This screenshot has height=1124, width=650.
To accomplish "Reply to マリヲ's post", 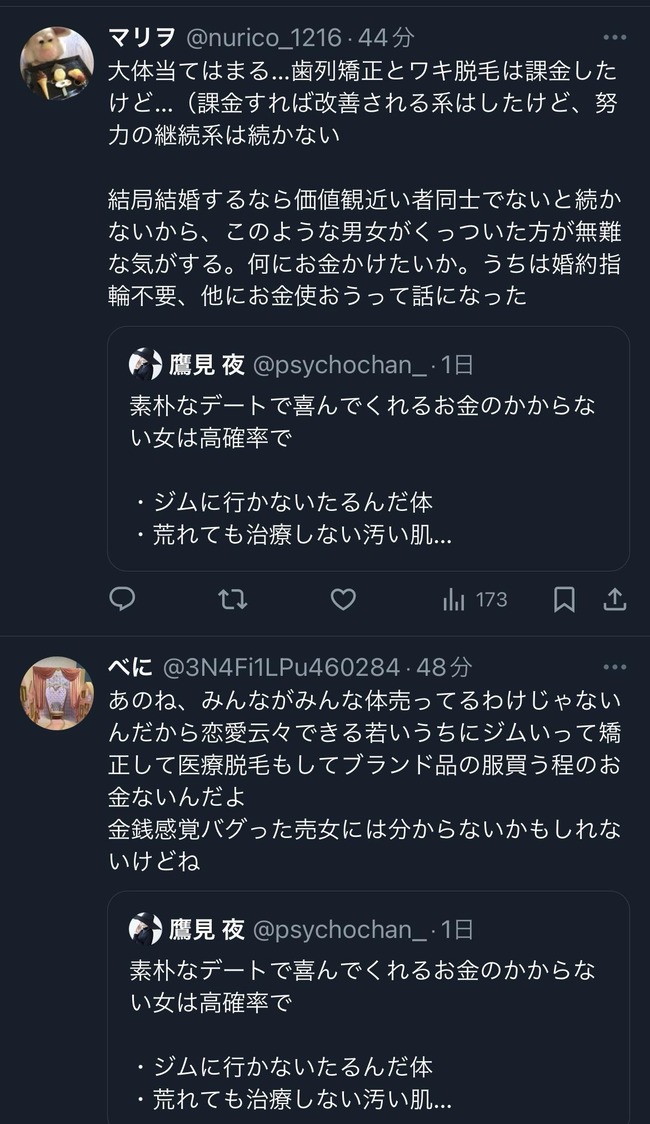I will pos(122,599).
